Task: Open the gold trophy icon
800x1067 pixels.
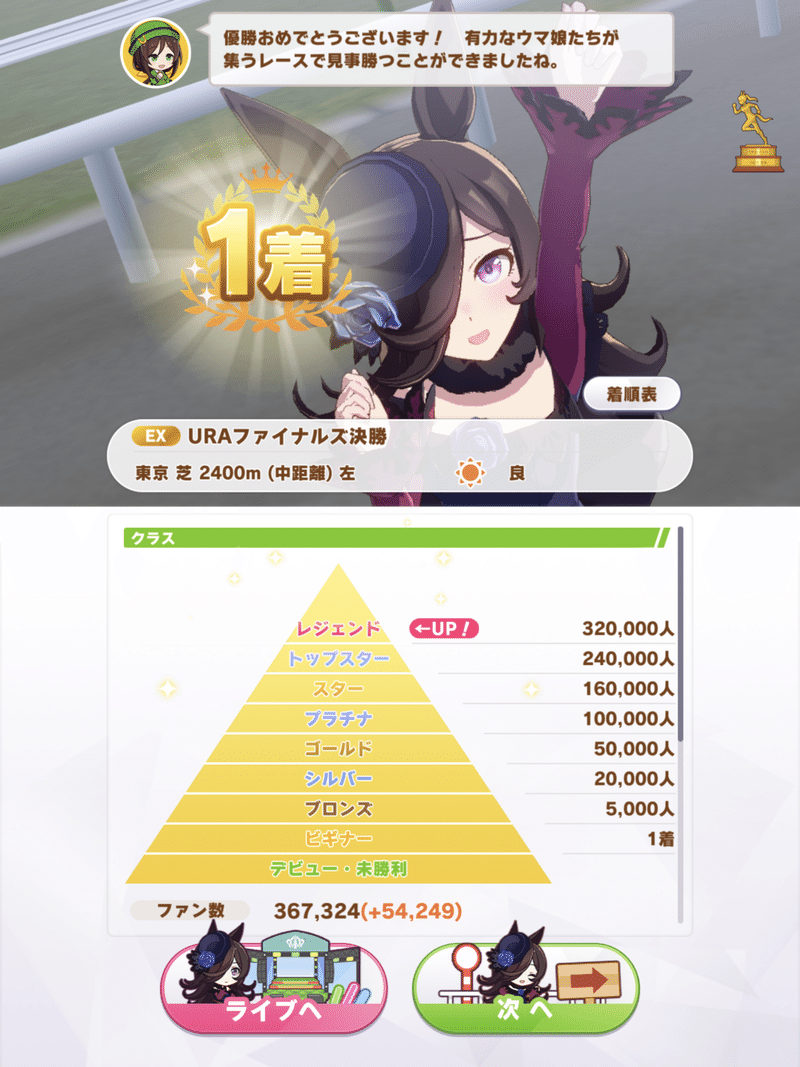Action: [757, 132]
